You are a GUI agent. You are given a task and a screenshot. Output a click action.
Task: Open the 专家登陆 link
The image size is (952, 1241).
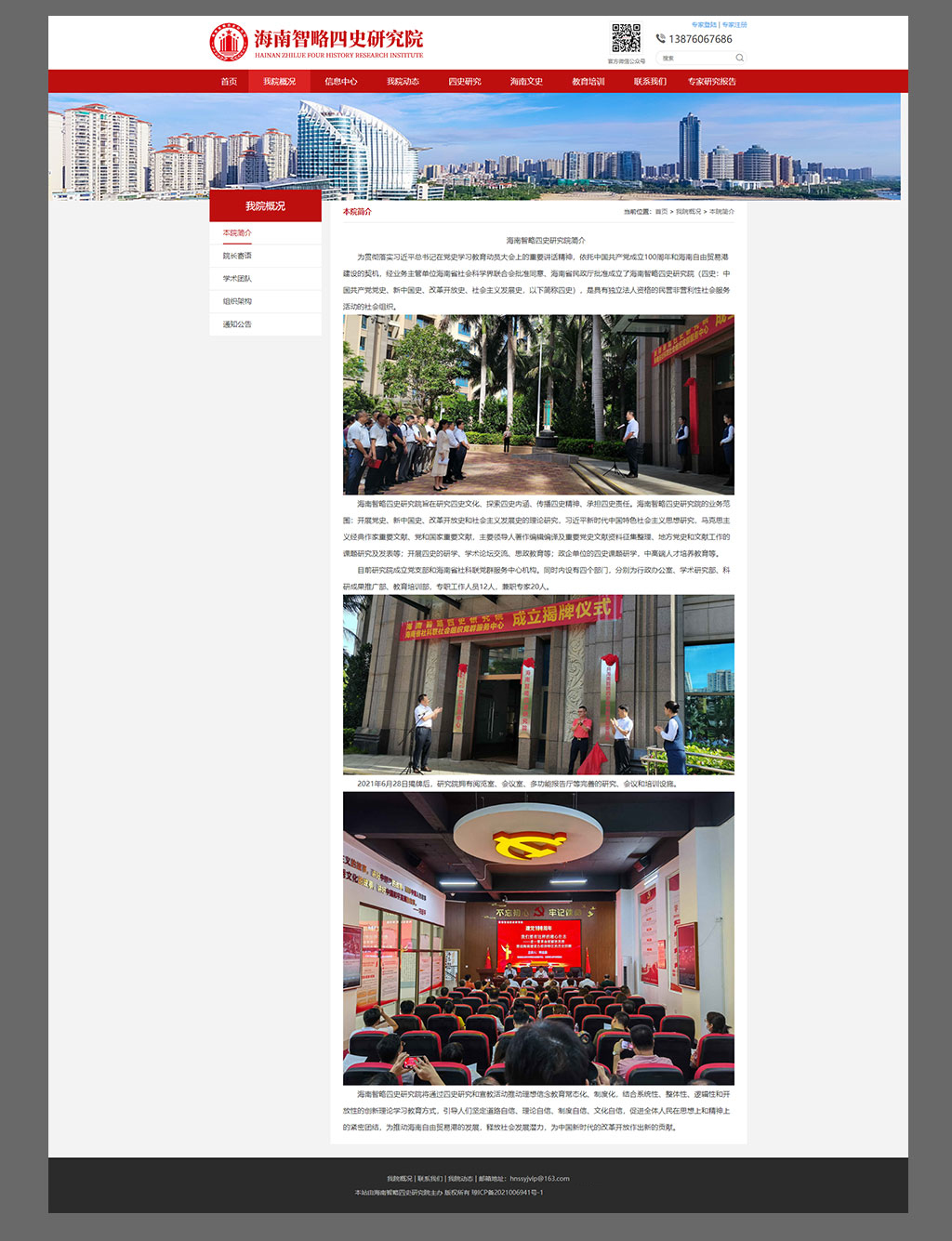pyautogui.click(x=704, y=25)
